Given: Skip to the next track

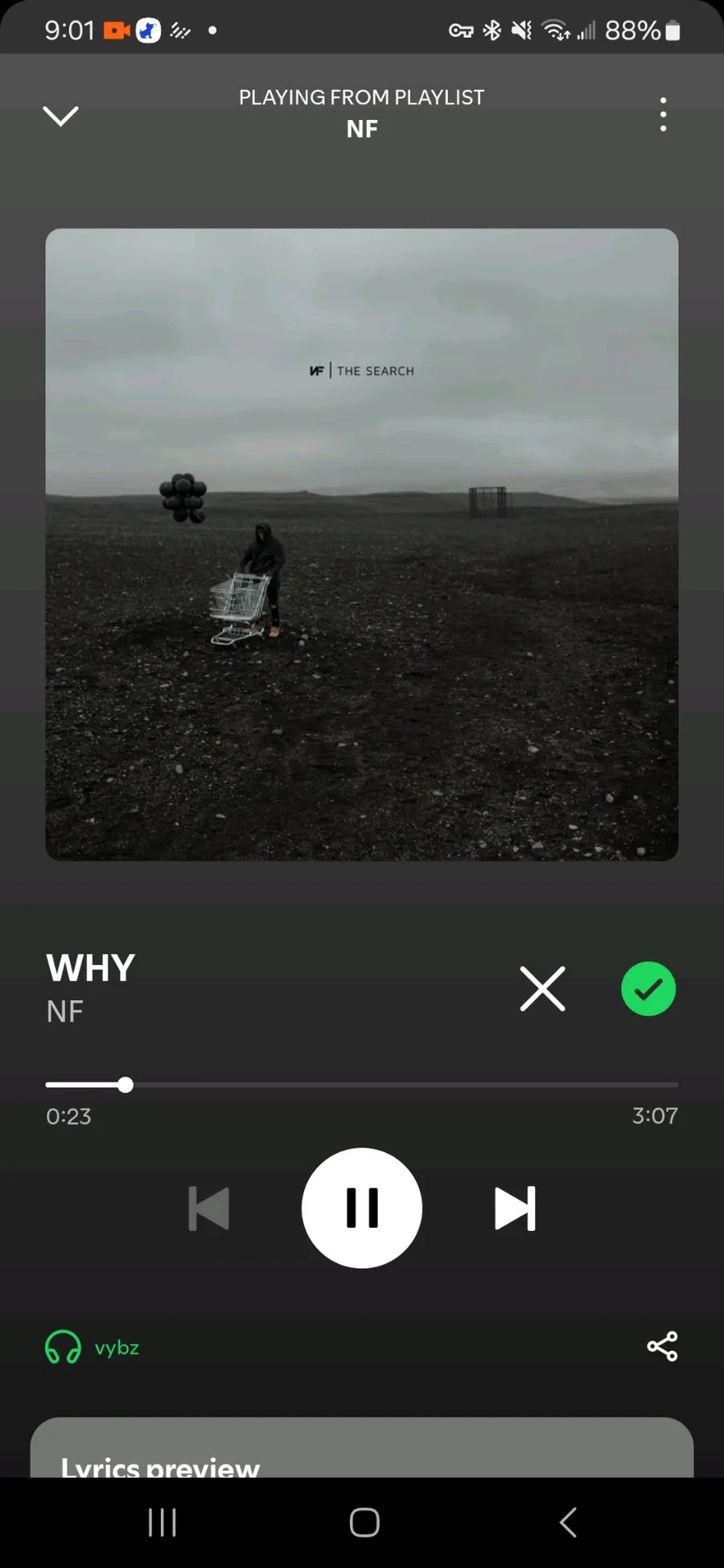Looking at the screenshot, I should coord(514,1208).
